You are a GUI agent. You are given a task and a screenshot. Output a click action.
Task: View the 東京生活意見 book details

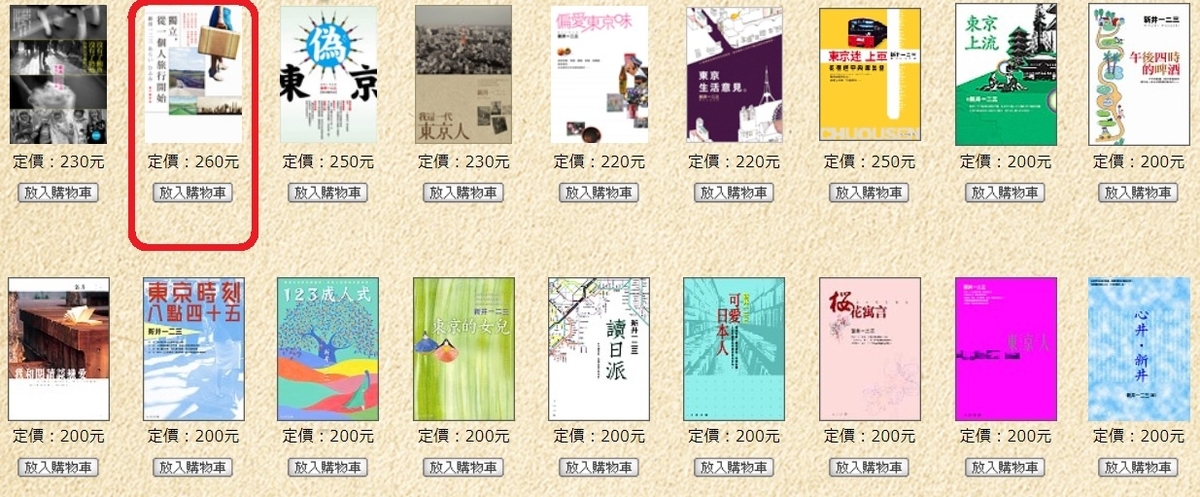[733, 75]
